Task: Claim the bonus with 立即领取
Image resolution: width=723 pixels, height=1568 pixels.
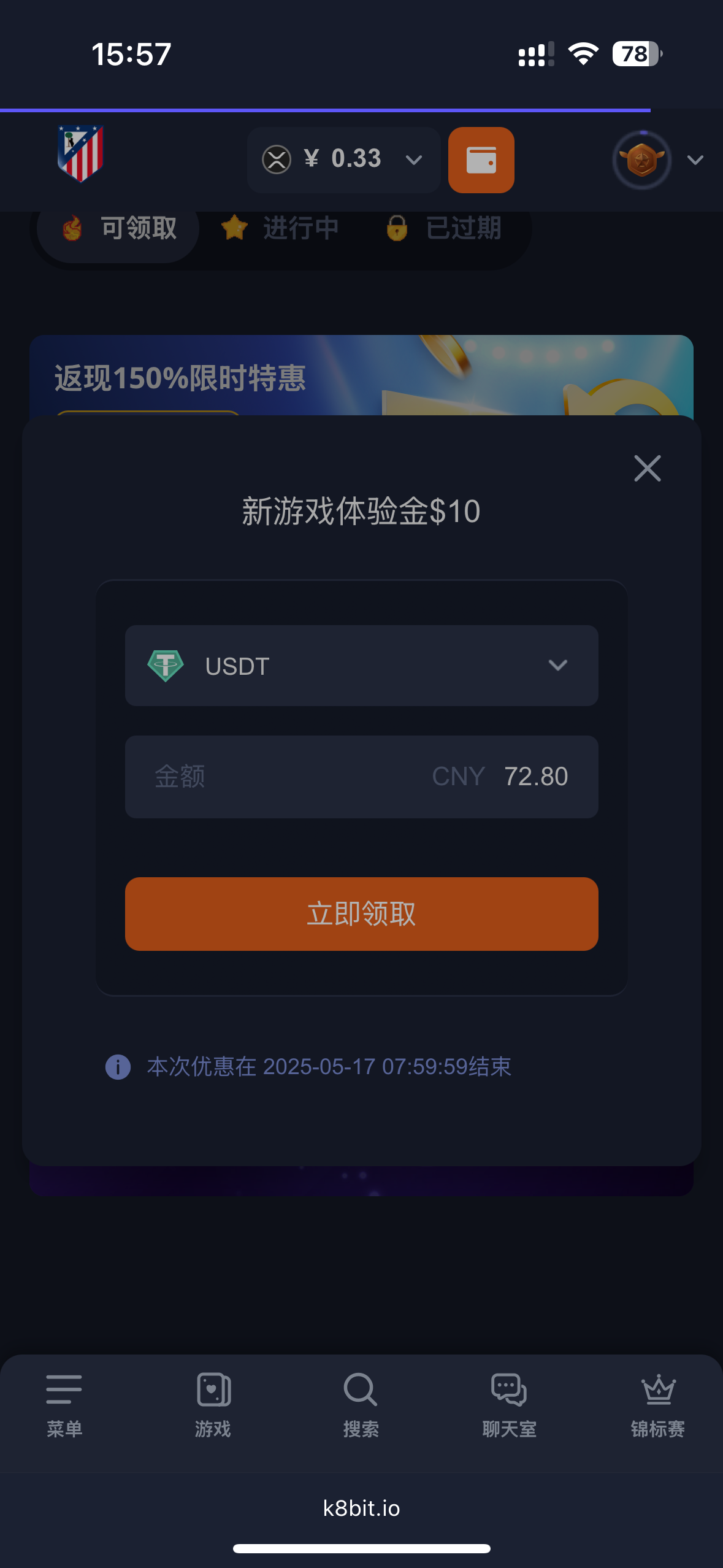Action: pyautogui.click(x=361, y=913)
